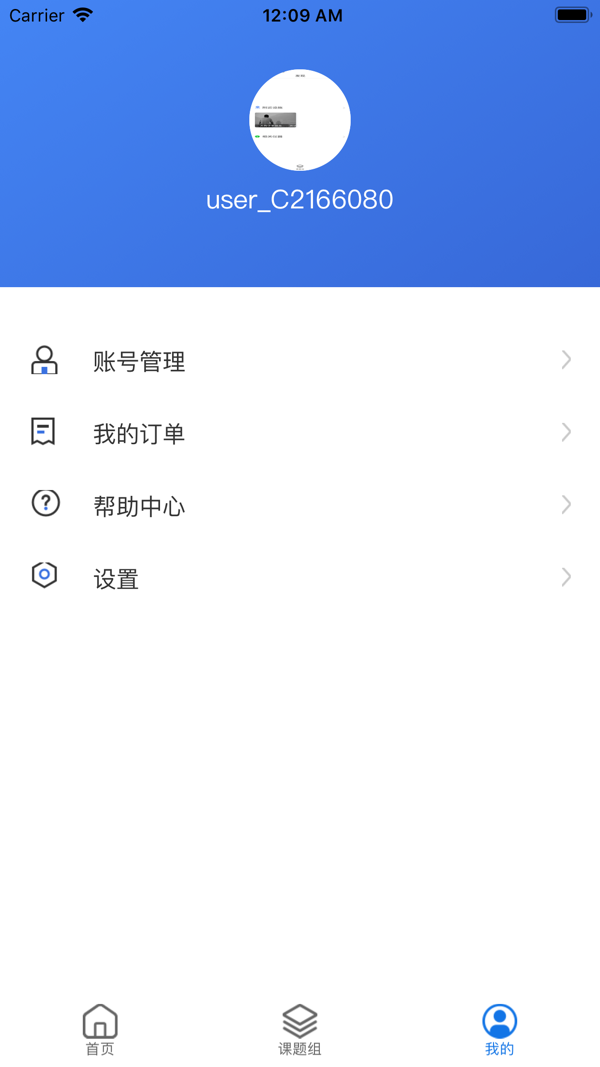Viewport: 600px width, 1067px height.
Task: Tap the profile avatar picture
Action: click(300, 120)
